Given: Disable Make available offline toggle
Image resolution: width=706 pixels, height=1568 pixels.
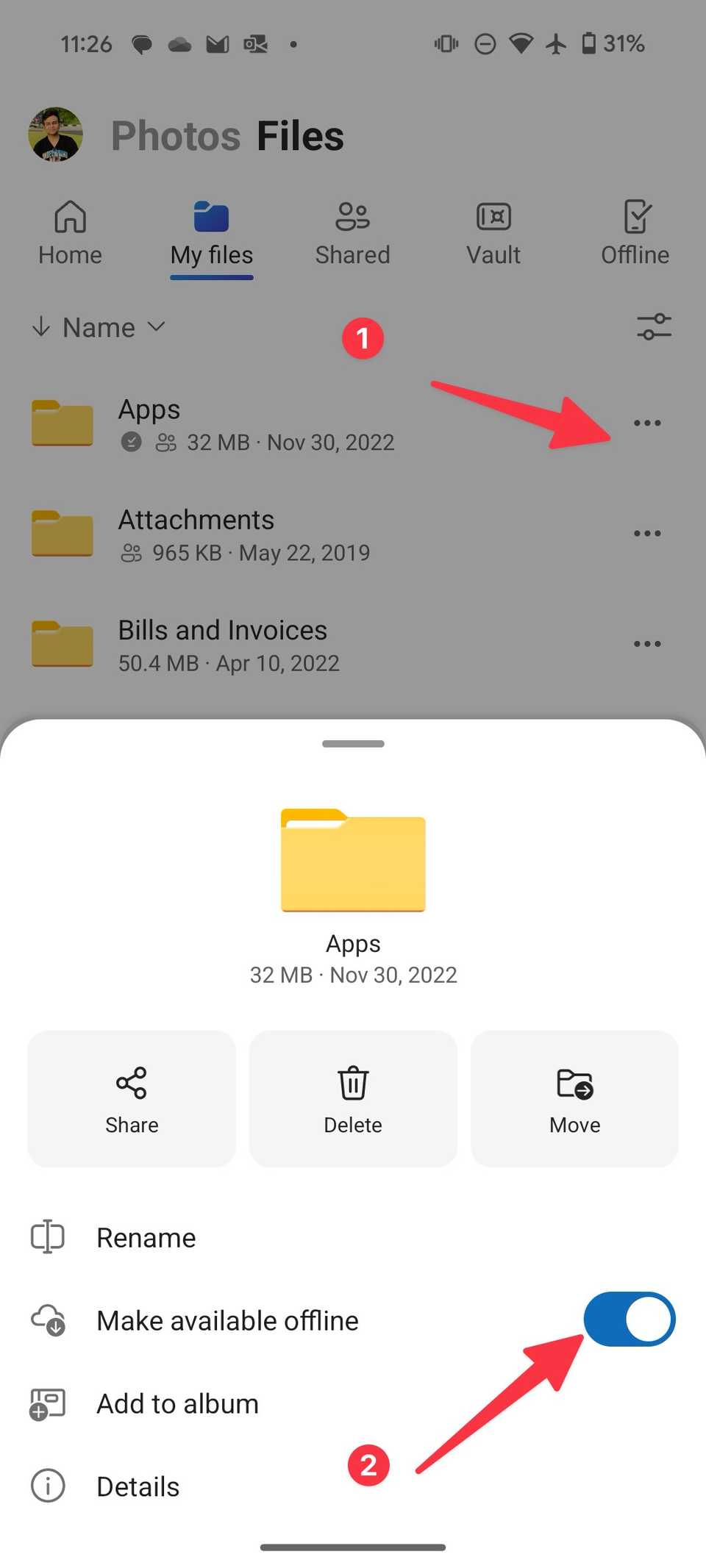Looking at the screenshot, I should tap(630, 1320).
